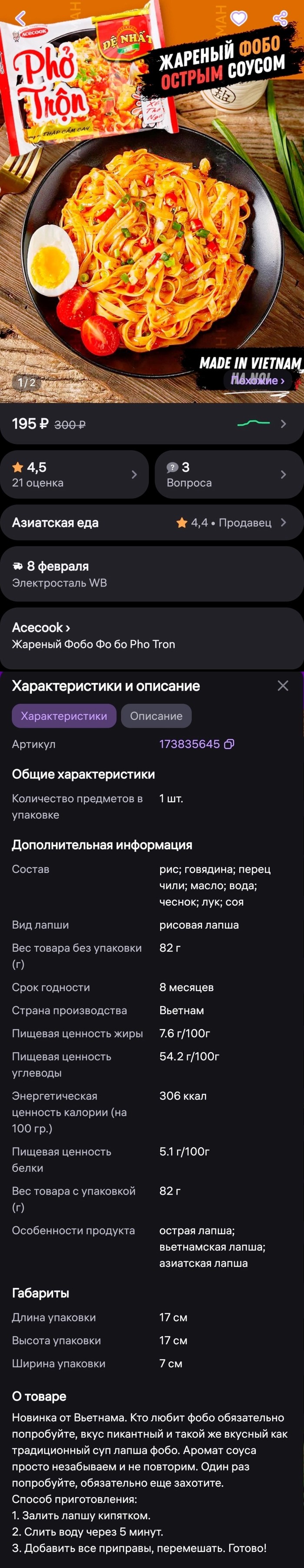This screenshot has height=1568, width=304.
Task: Open similar products via Похожие
Action: click(x=257, y=380)
